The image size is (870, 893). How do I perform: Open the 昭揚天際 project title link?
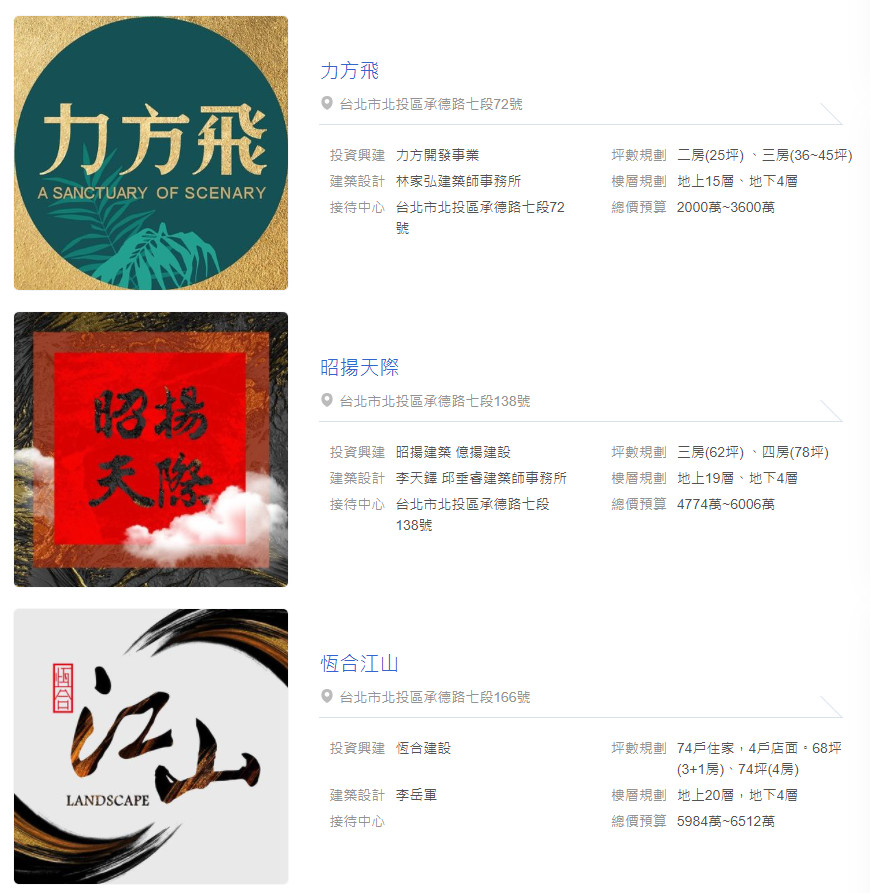pyautogui.click(x=359, y=367)
